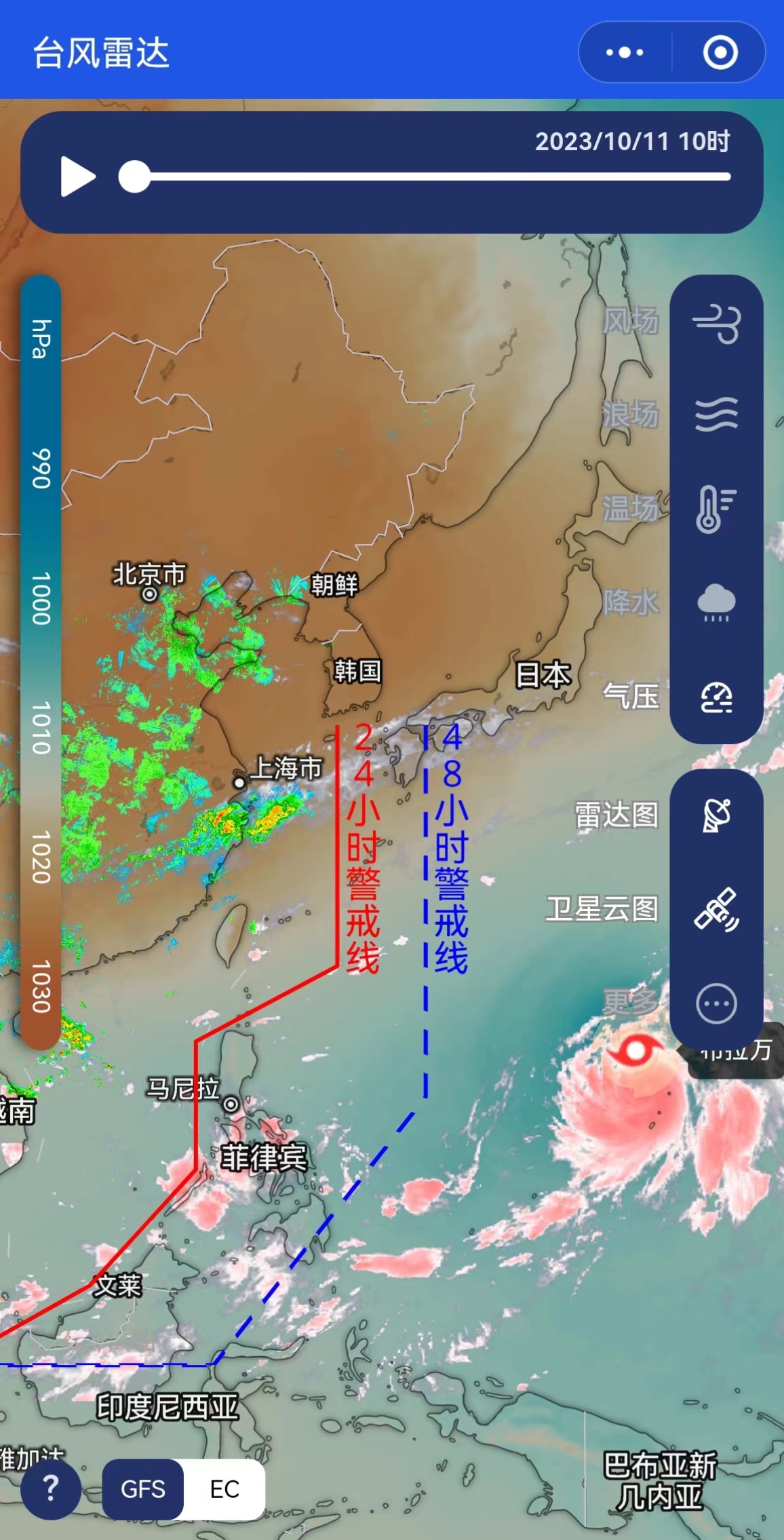Switch to the EC forecast model
The height and width of the screenshot is (1540, 784).
pos(224,1489)
